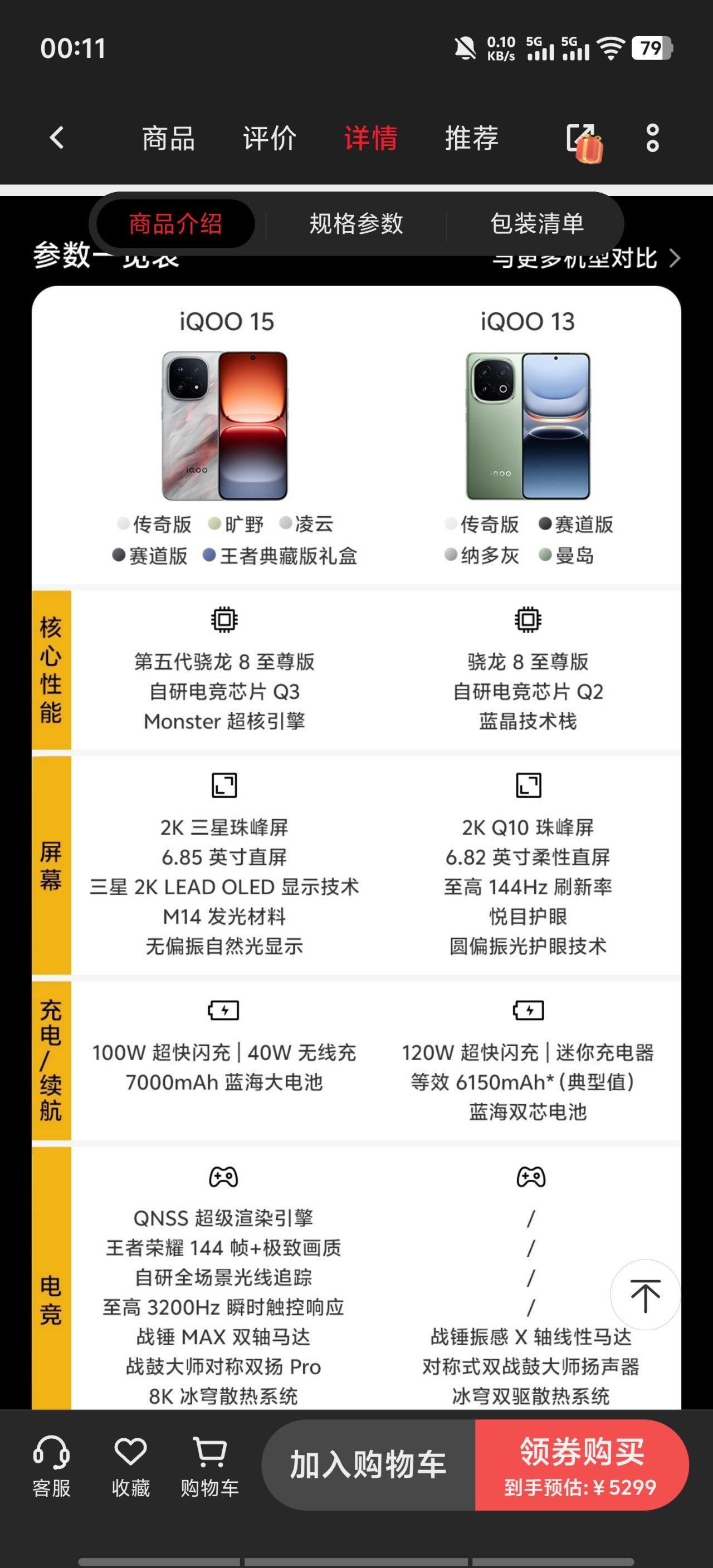Jump to the 规格参数 section

coord(356,223)
